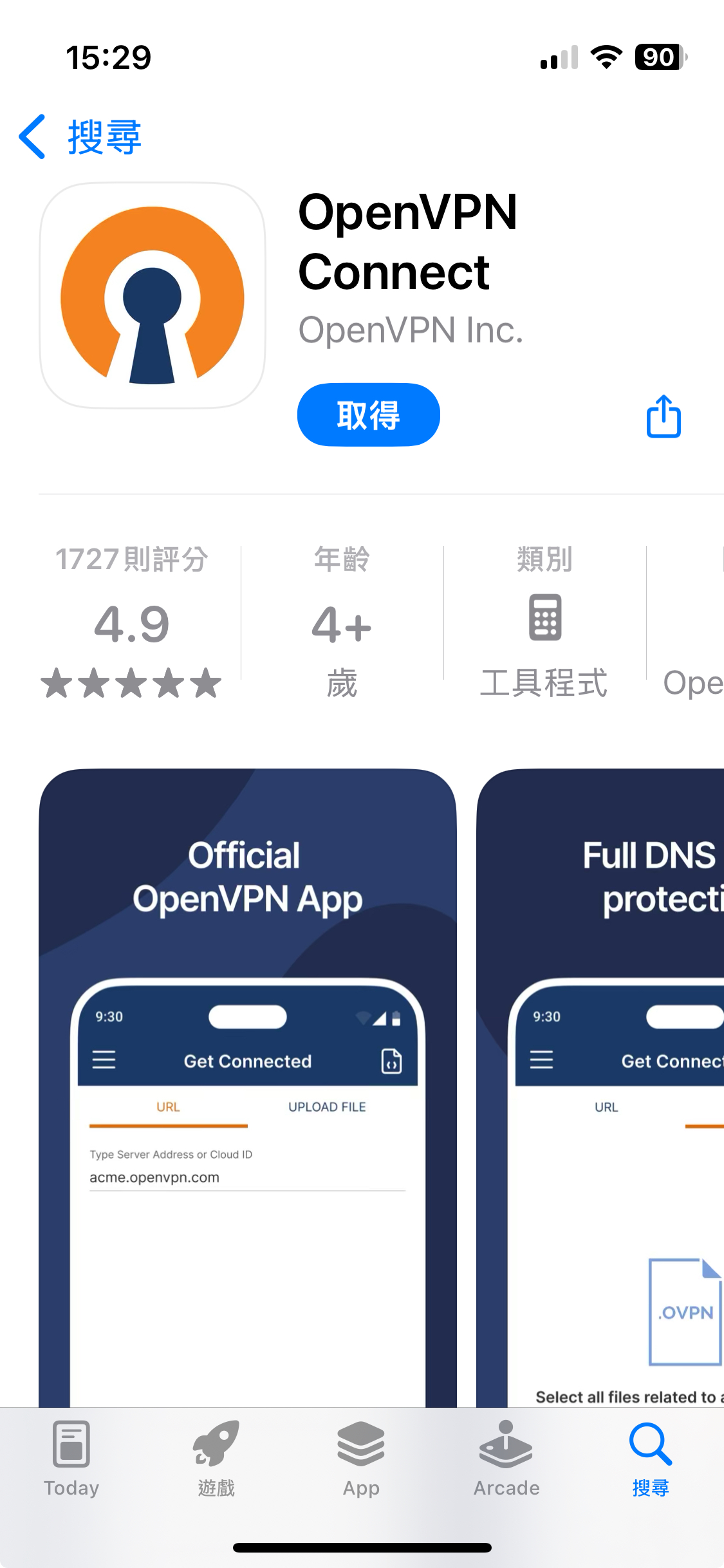Select the 搜尋 tab
Screen dimensions: 724x1568
[651, 1458]
